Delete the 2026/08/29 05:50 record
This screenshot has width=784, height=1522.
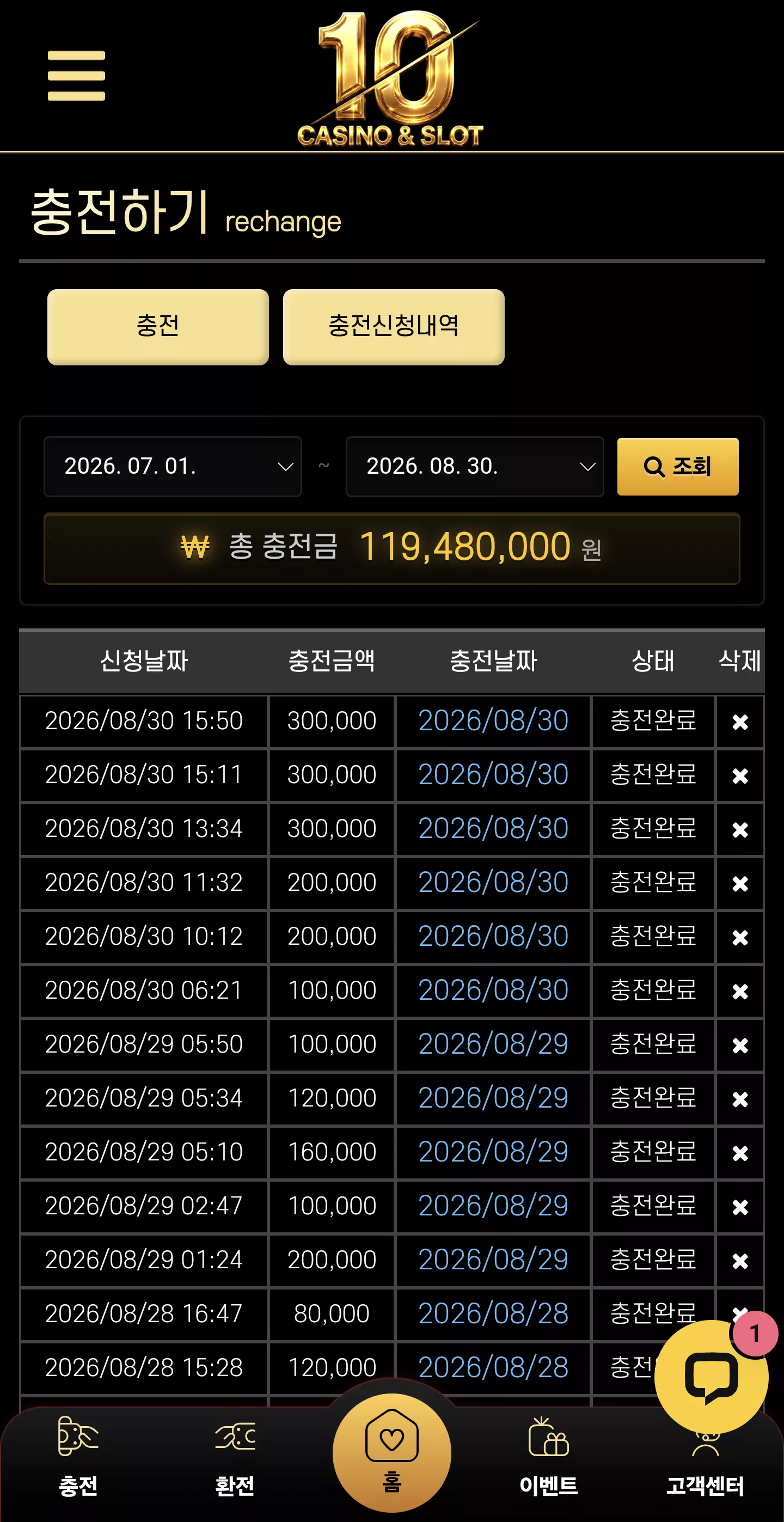(x=740, y=1045)
